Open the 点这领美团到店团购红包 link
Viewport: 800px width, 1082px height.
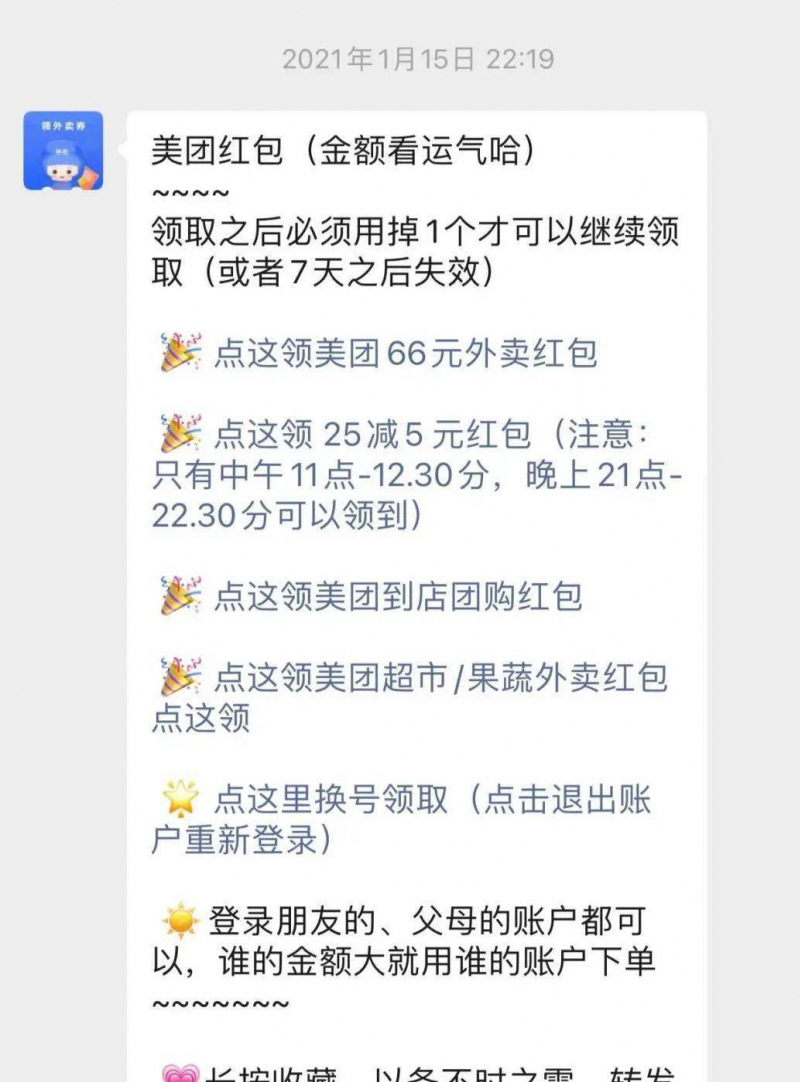[397, 597]
